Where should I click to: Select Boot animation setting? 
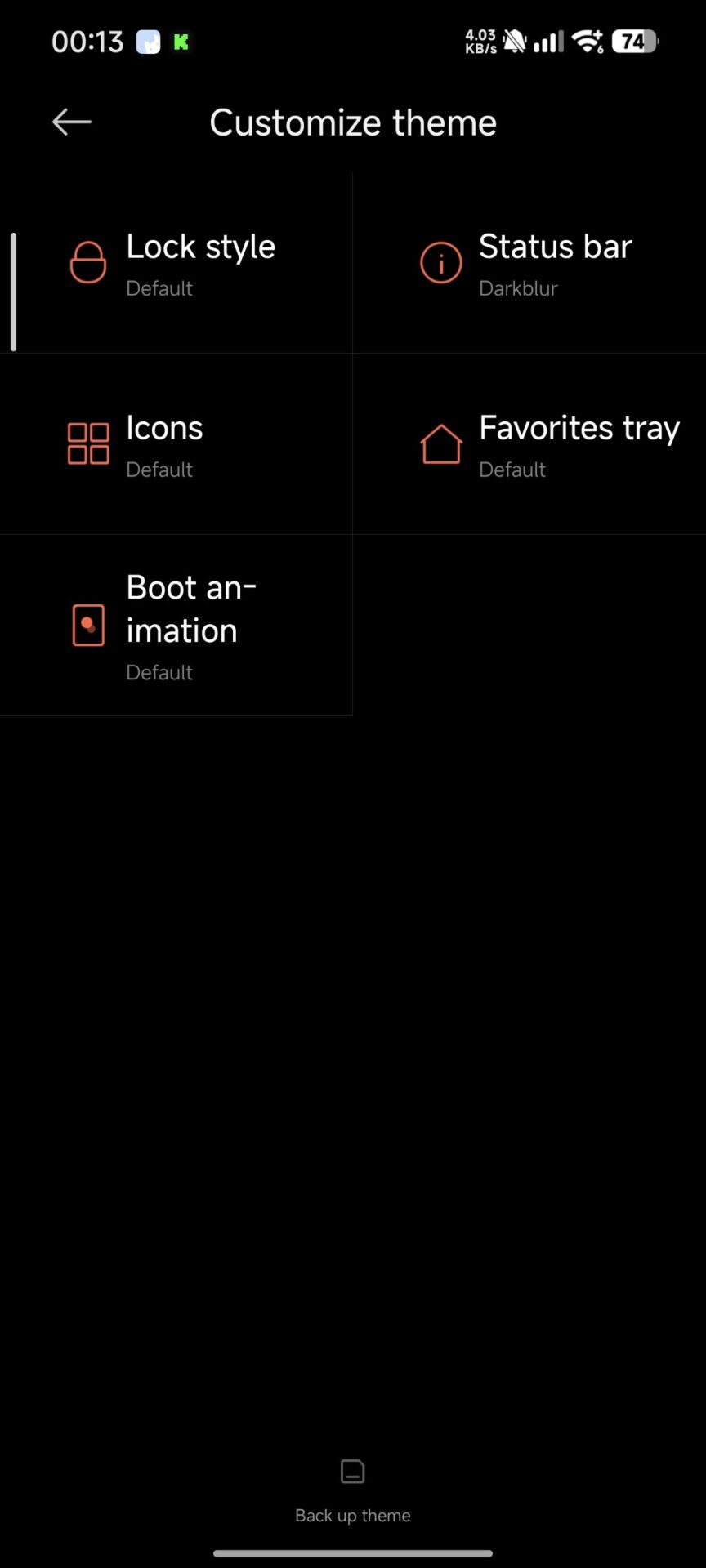coord(176,626)
